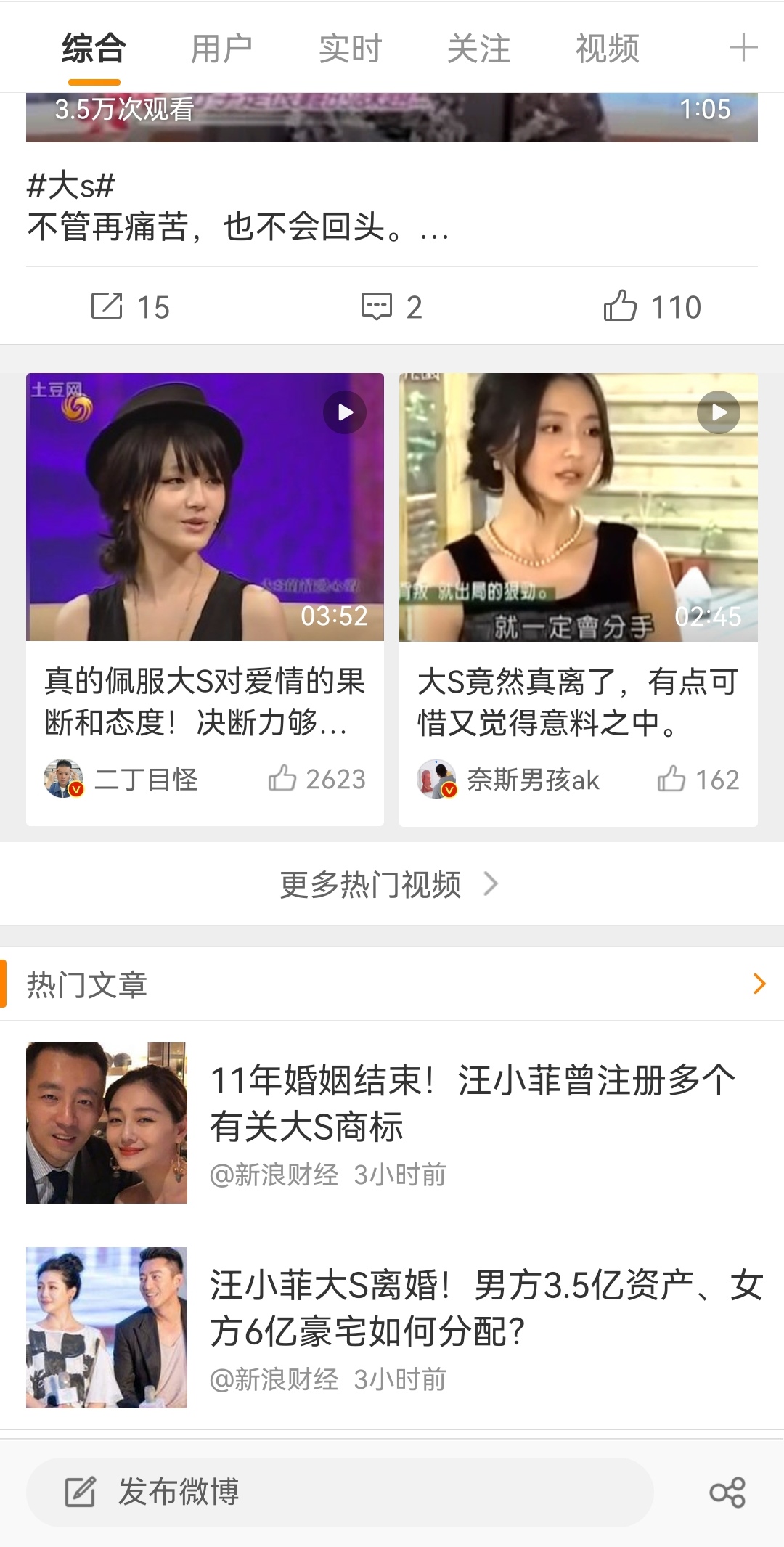
Task: Open article 11年婚姻结束！汪小菲曾注册多个有关大S商标
Action: coord(472,1103)
